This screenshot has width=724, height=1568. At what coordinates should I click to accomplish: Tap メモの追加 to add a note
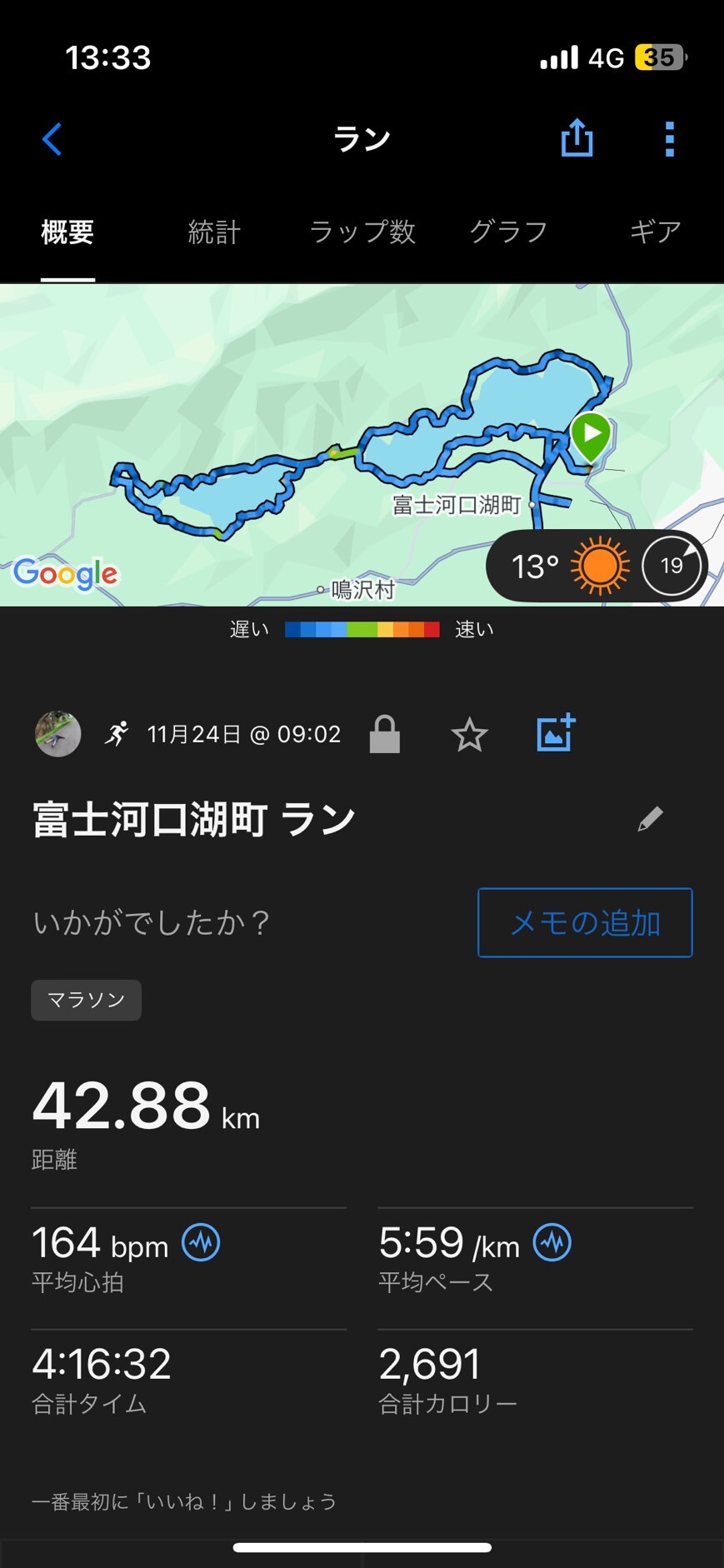click(x=585, y=922)
